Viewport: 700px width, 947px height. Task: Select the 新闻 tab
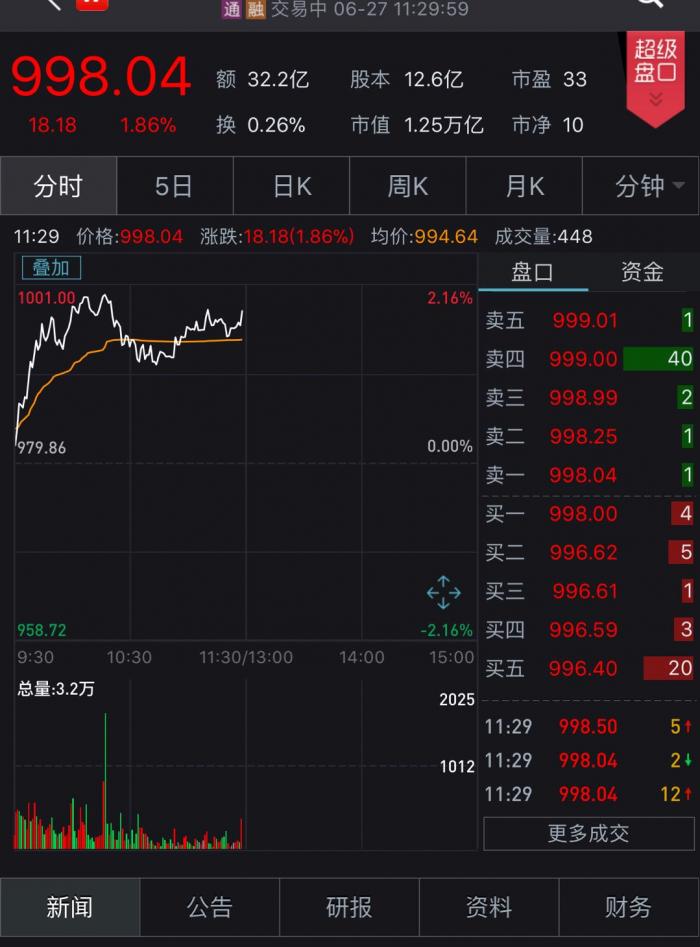point(70,907)
